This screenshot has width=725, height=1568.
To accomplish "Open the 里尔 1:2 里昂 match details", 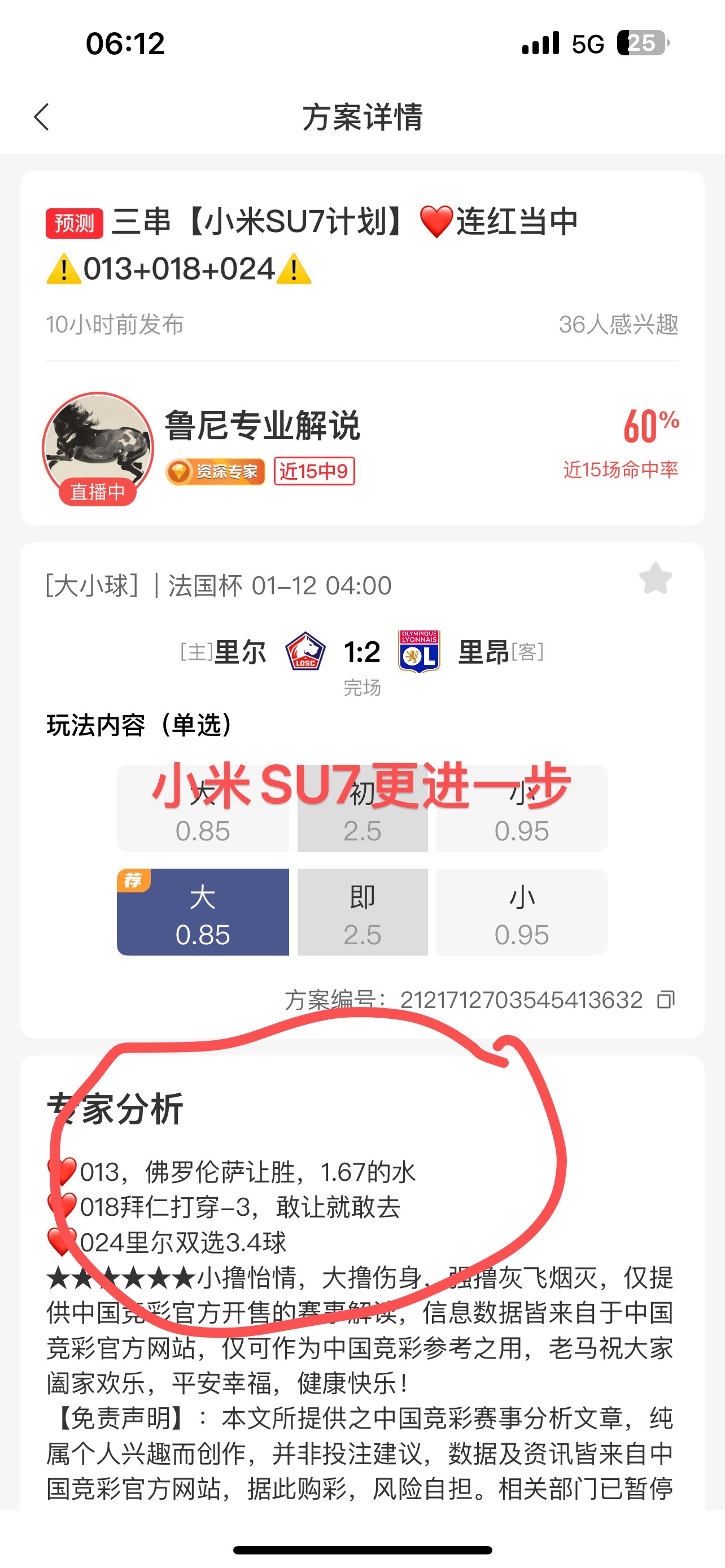I will pyautogui.click(x=362, y=653).
